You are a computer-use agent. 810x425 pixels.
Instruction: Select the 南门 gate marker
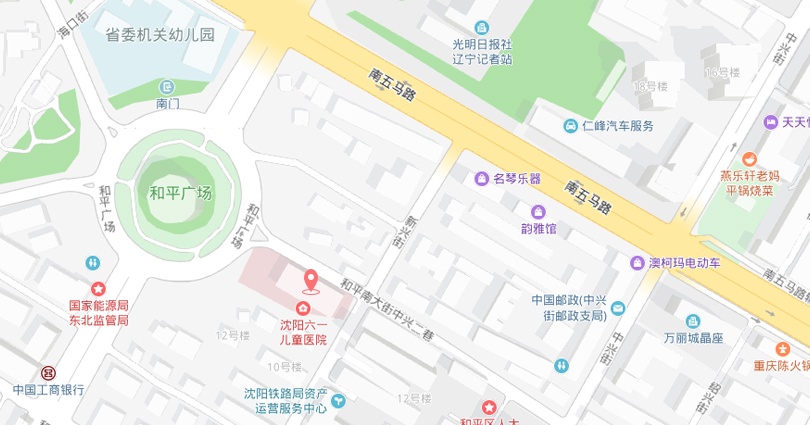tap(166, 87)
